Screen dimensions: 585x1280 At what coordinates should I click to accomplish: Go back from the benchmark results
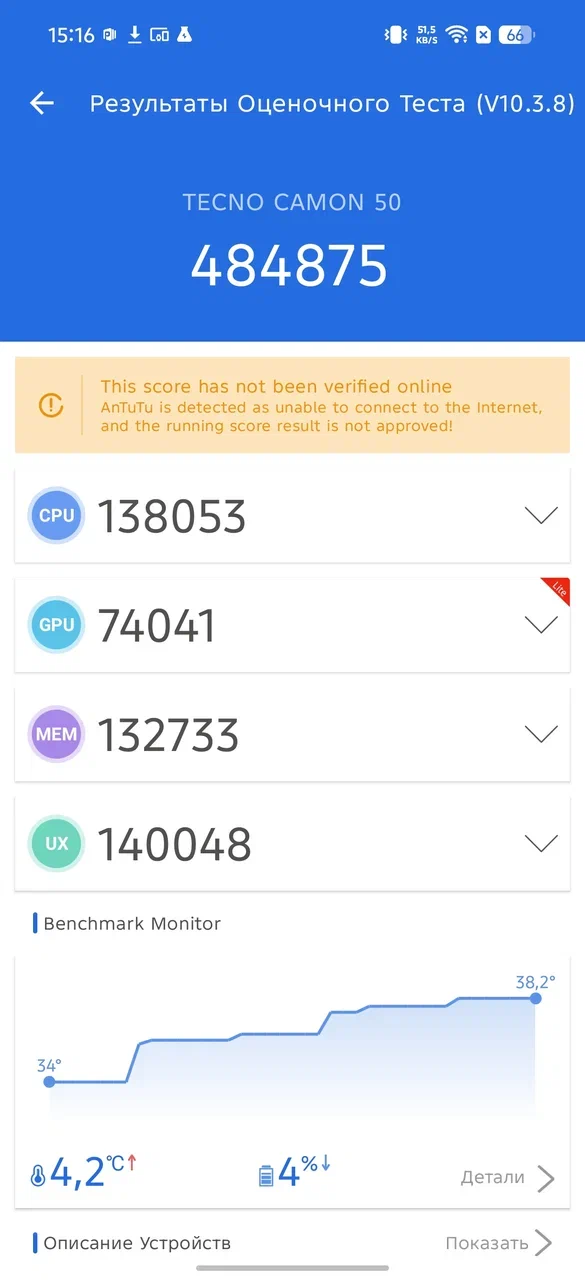coord(41,103)
